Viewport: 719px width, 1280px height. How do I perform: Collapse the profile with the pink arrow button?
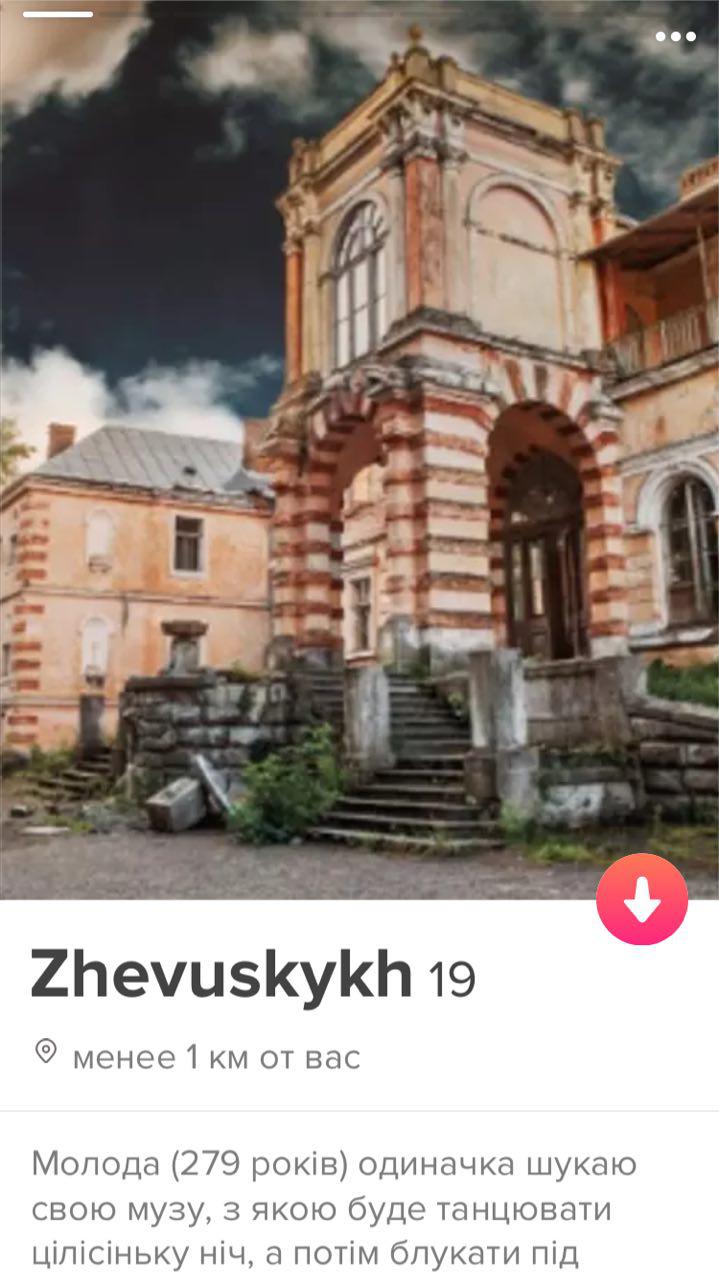tap(641, 899)
